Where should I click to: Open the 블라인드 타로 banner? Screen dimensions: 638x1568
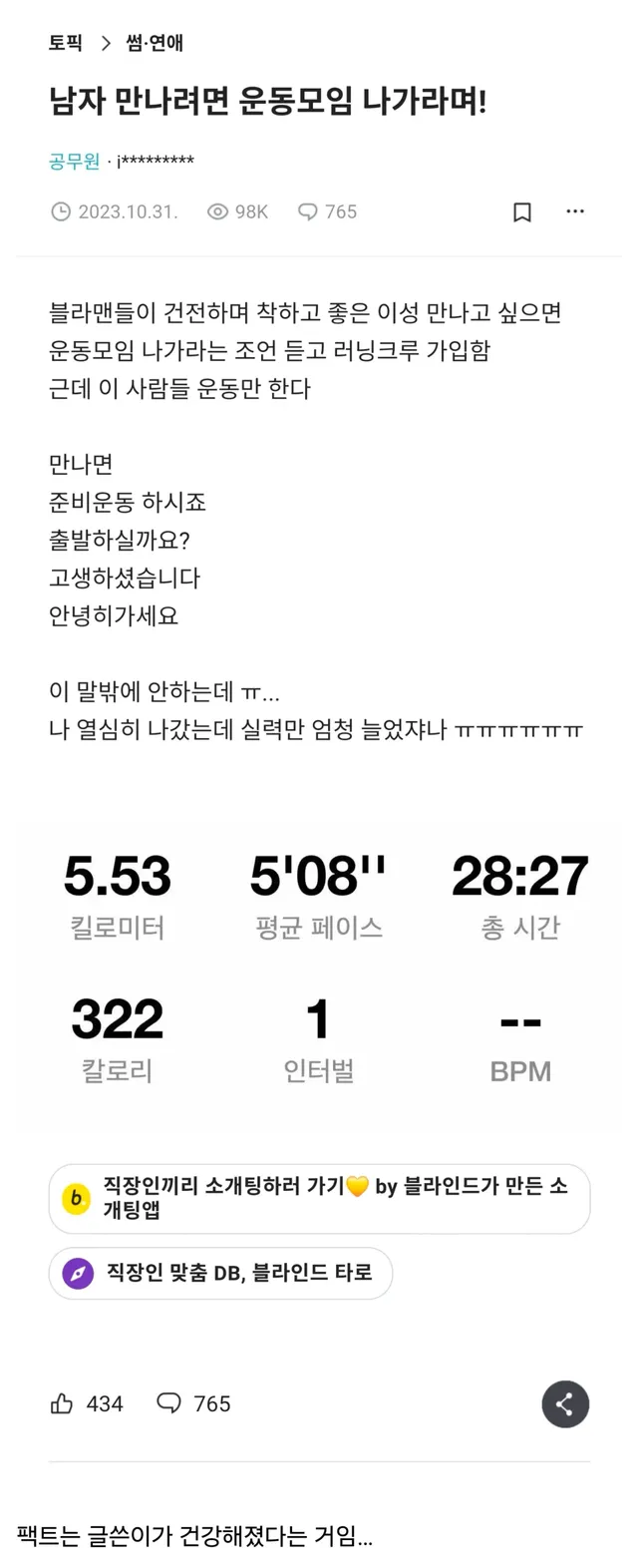[220, 1273]
